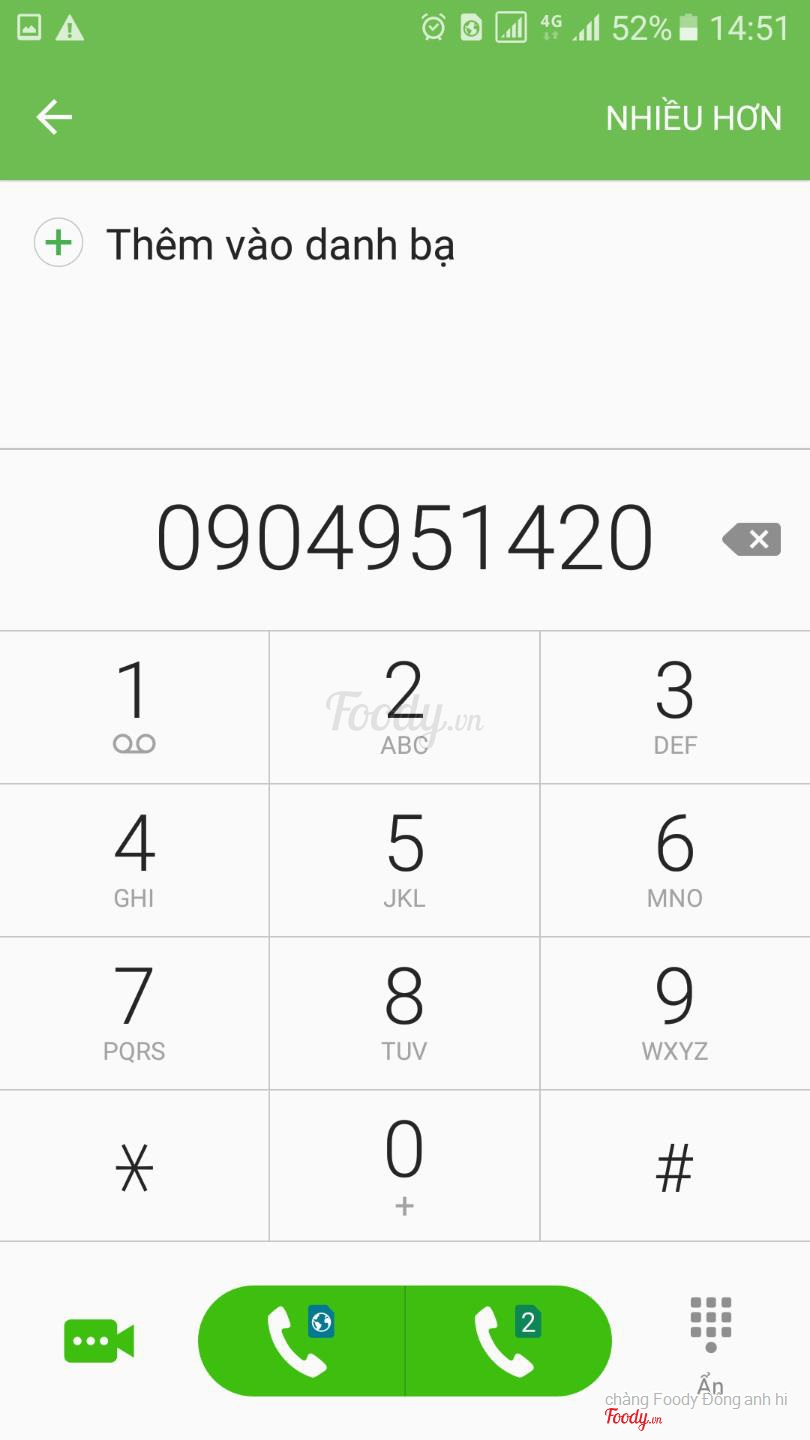The image size is (810, 1440).
Task: Tap the 8 TUV key
Action: 404,1013
